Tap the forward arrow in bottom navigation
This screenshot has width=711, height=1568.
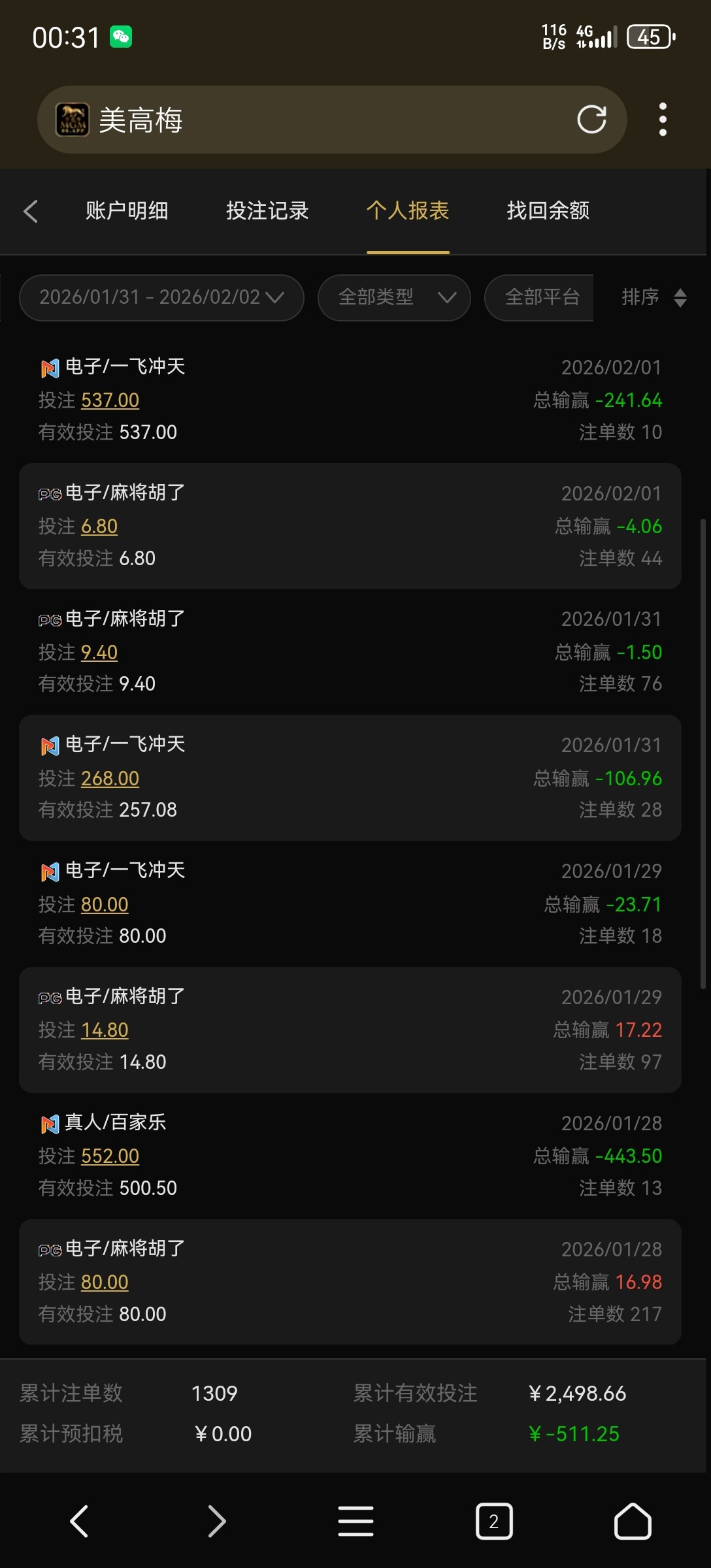[x=217, y=1522]
